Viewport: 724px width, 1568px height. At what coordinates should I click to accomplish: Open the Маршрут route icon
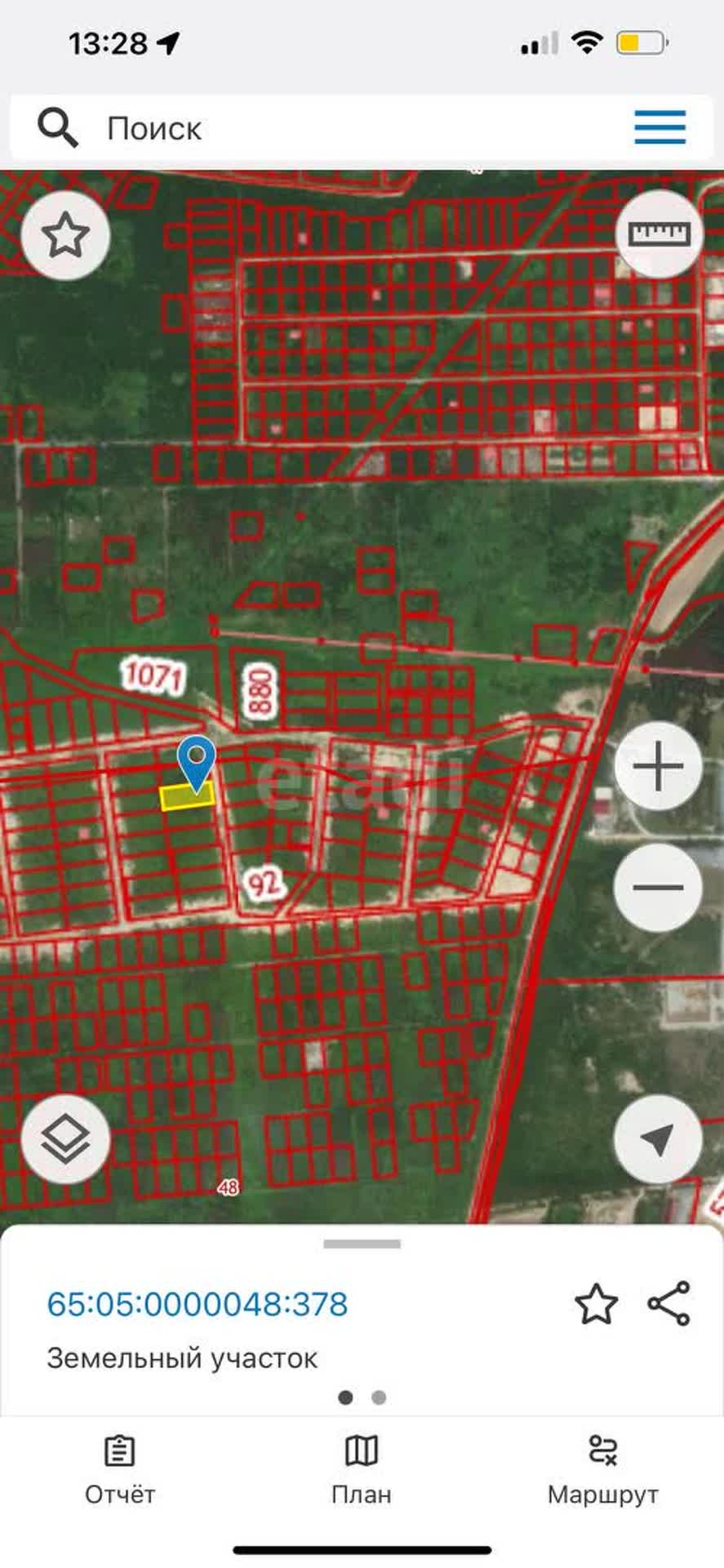[x=602, y=1465]
